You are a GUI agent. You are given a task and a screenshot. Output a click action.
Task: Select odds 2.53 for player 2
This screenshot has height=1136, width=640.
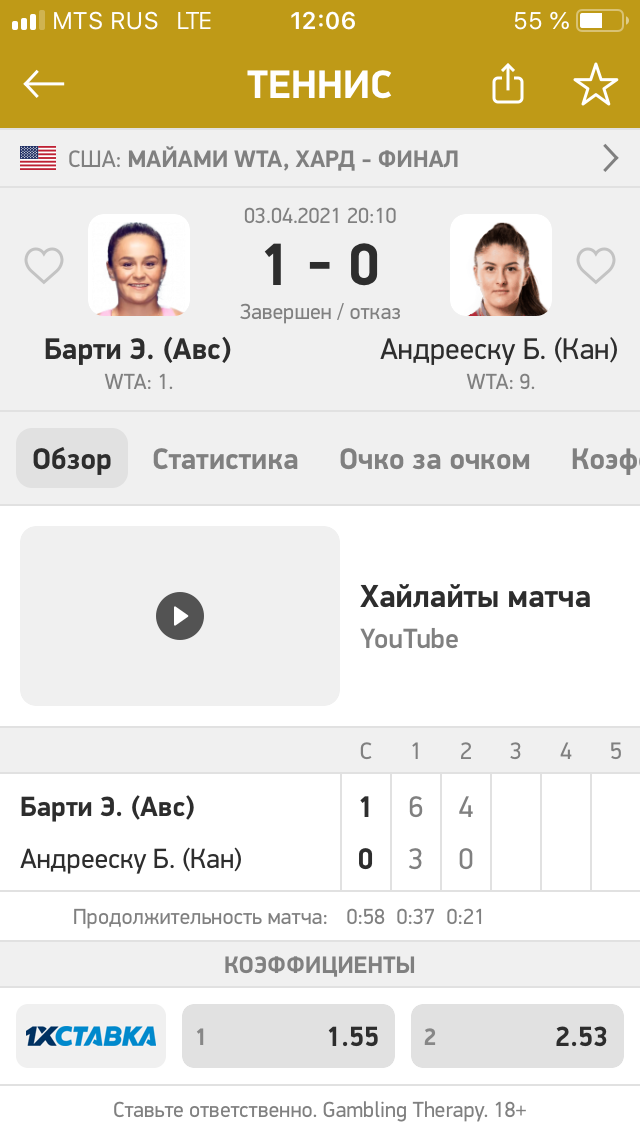(517, 1036)
